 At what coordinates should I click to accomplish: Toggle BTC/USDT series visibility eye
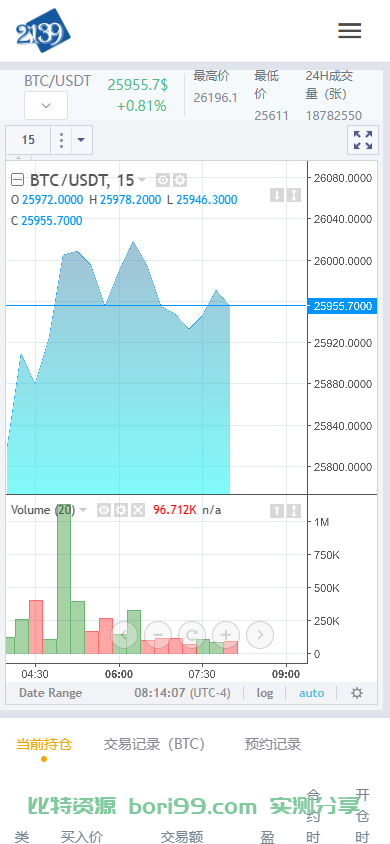(x=163, y=180)
